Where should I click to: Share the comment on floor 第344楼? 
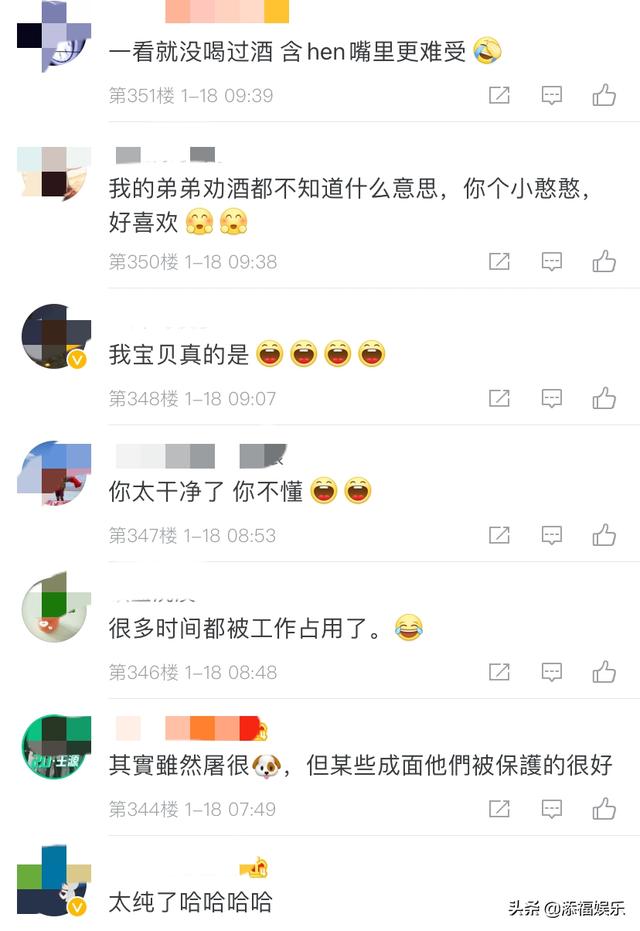[x=499, y=808]
